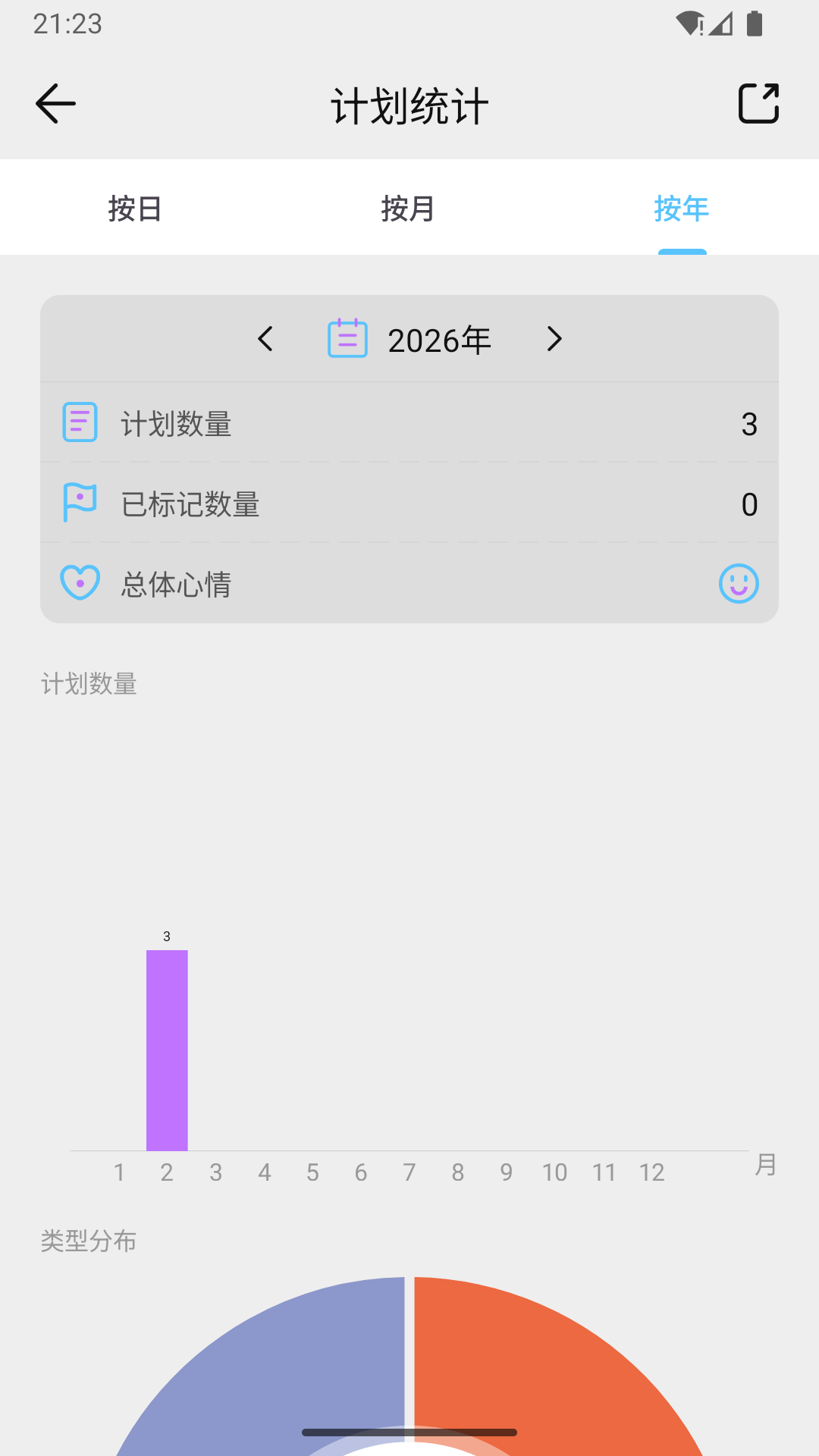
Task: Click the 计划数量 document icon
Action: (x=80, y=423)
